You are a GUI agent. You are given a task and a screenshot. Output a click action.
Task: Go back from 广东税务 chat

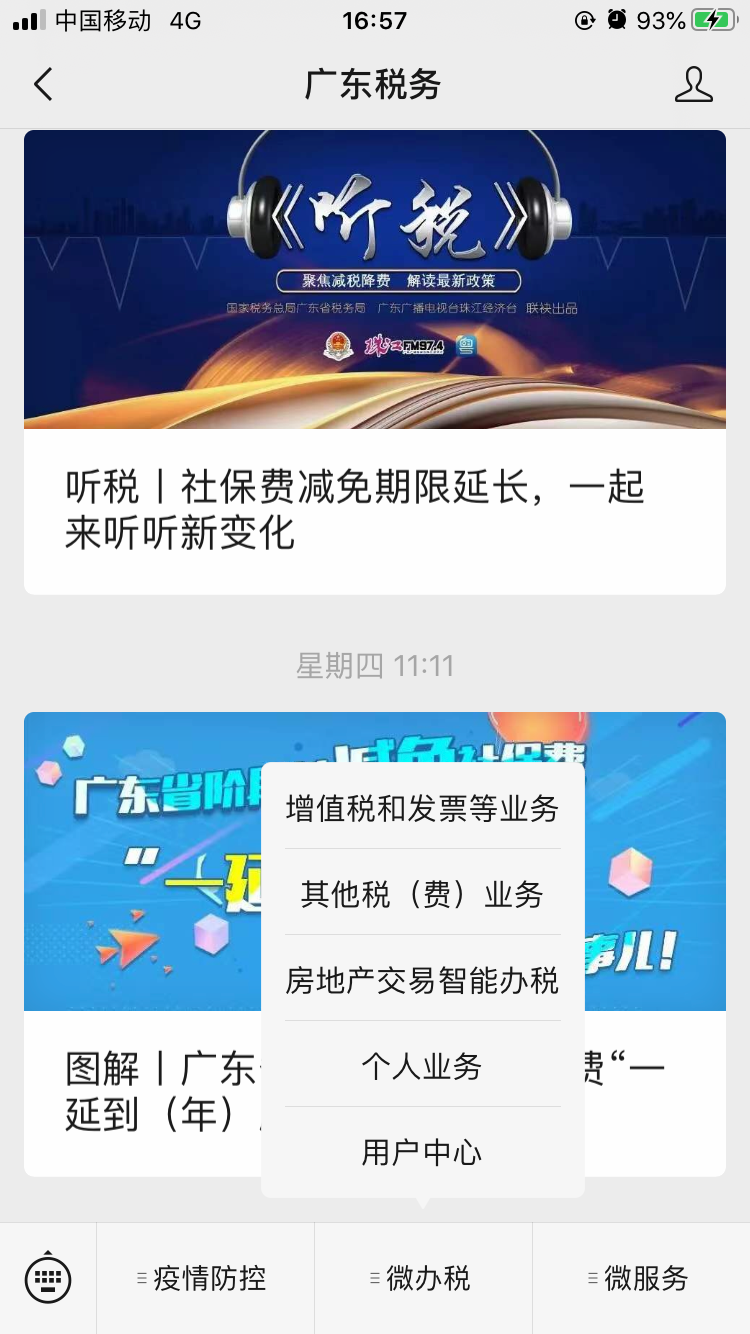[x=43, y=85]
